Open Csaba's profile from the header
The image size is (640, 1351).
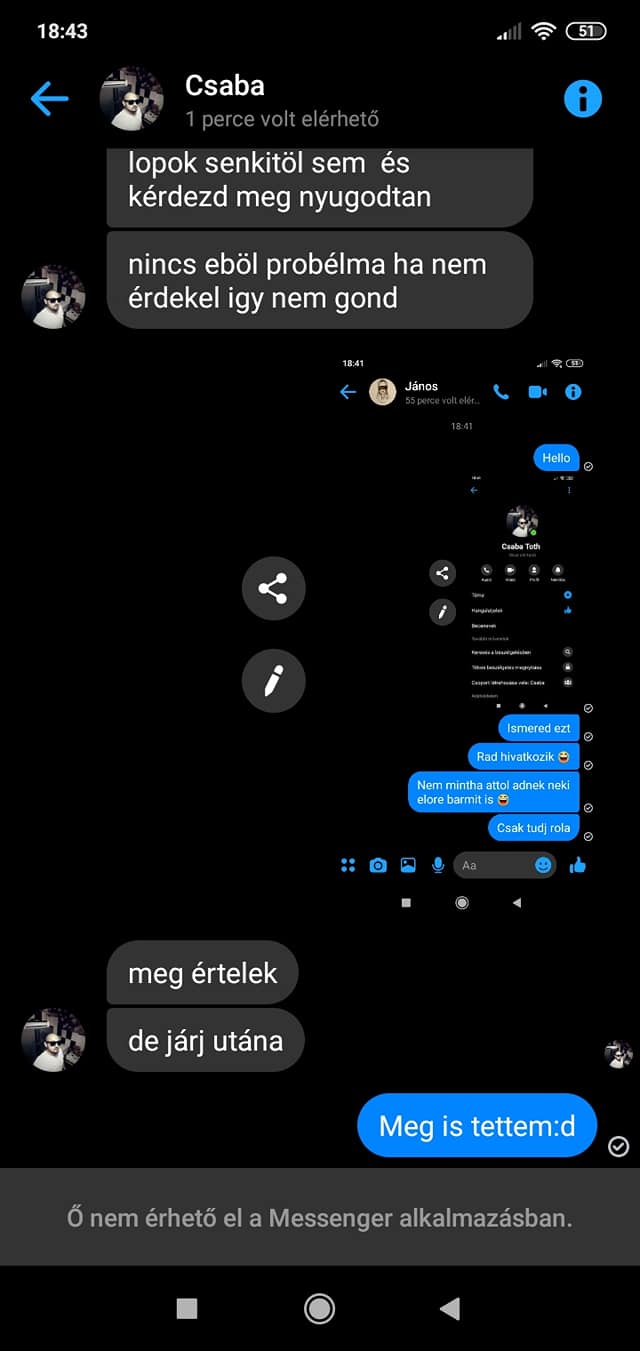(132, 98)
